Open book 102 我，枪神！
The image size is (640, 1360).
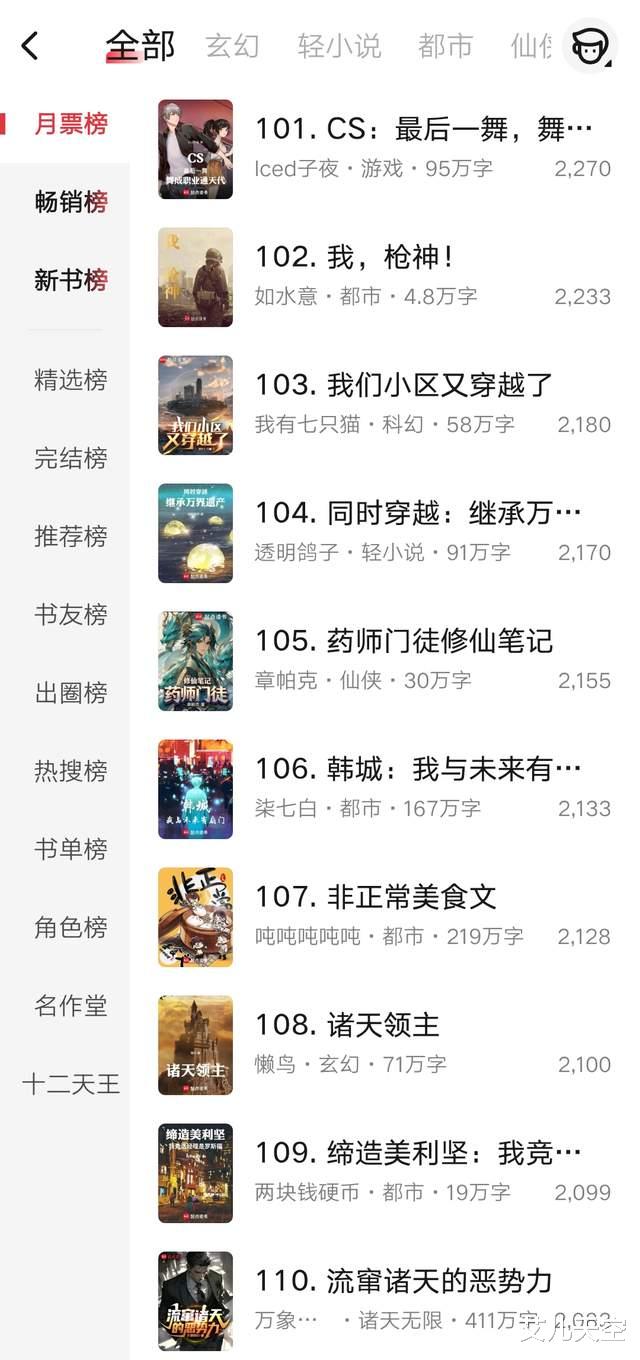(390, 257)
